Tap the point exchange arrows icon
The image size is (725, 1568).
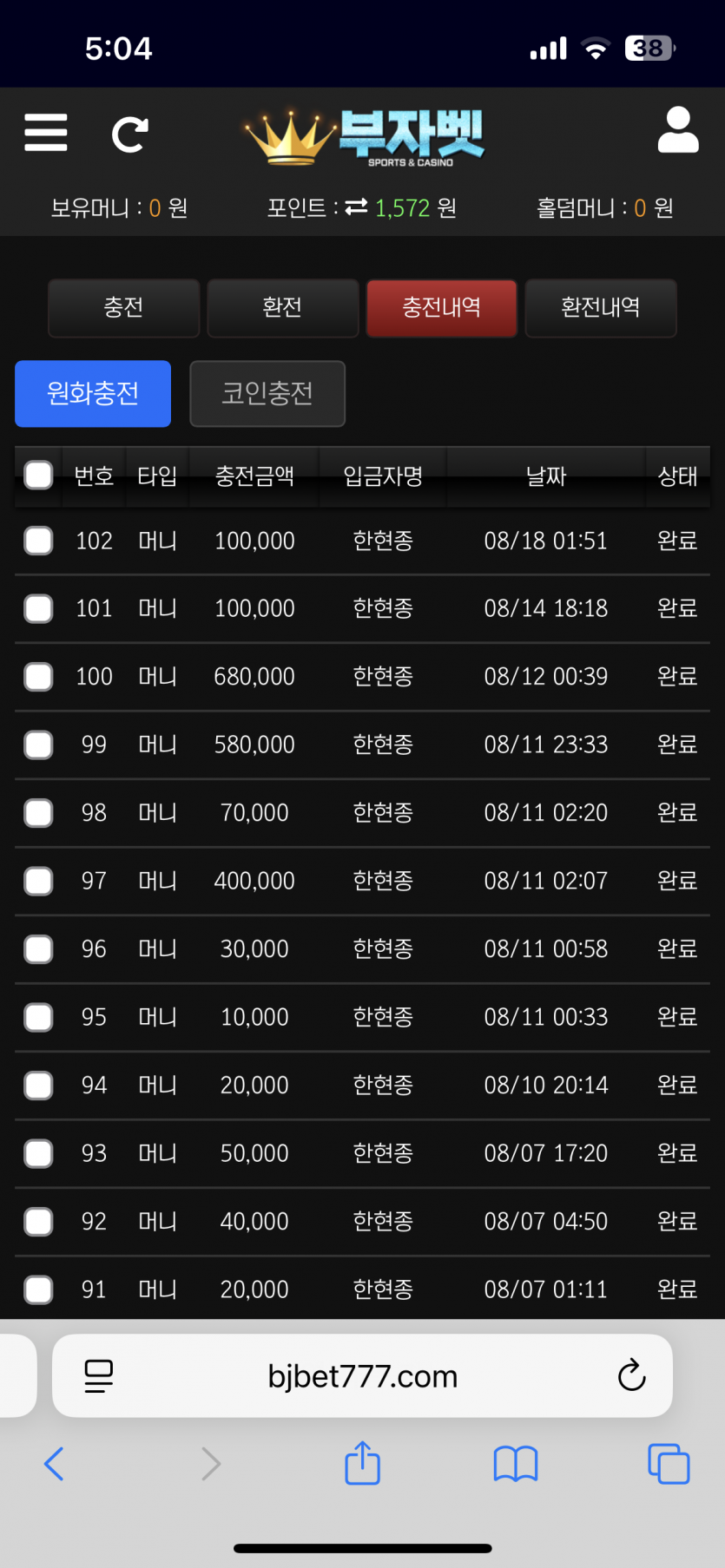tap(356, 207)
